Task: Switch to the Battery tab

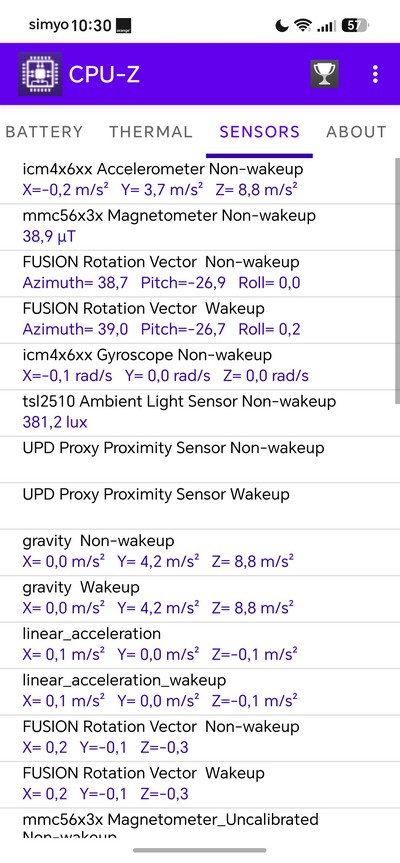Action: [44, 132]
